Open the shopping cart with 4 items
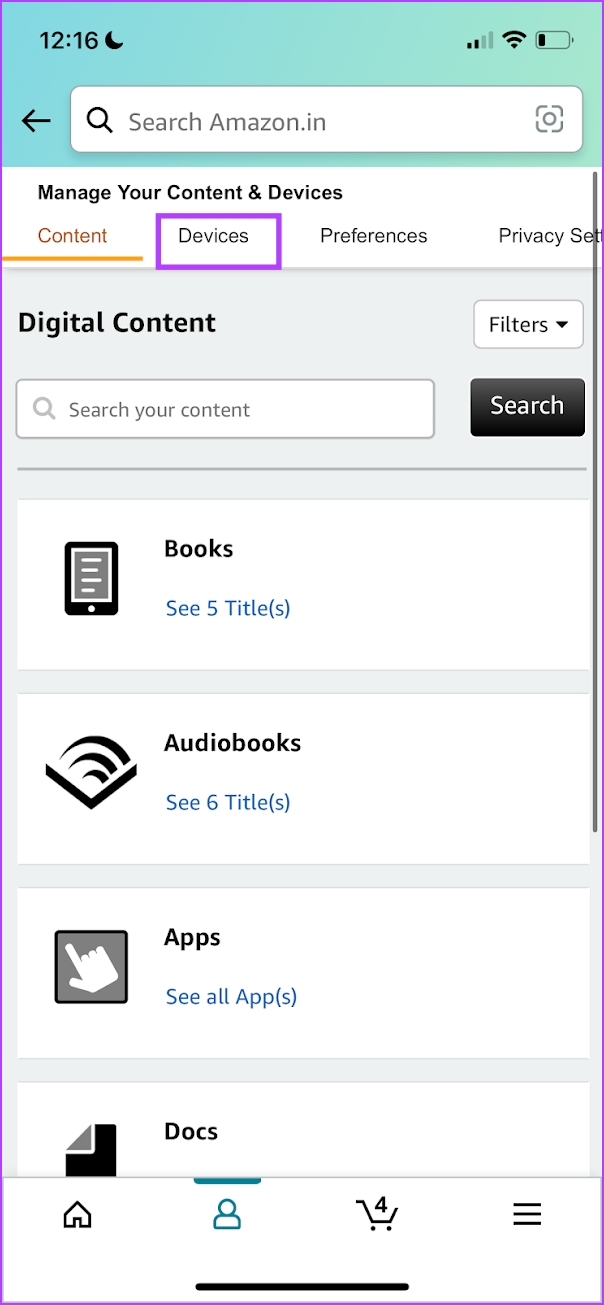The height and width of the screenshot is (1305, 604). pyautogui.click(x=377, y=1212)
